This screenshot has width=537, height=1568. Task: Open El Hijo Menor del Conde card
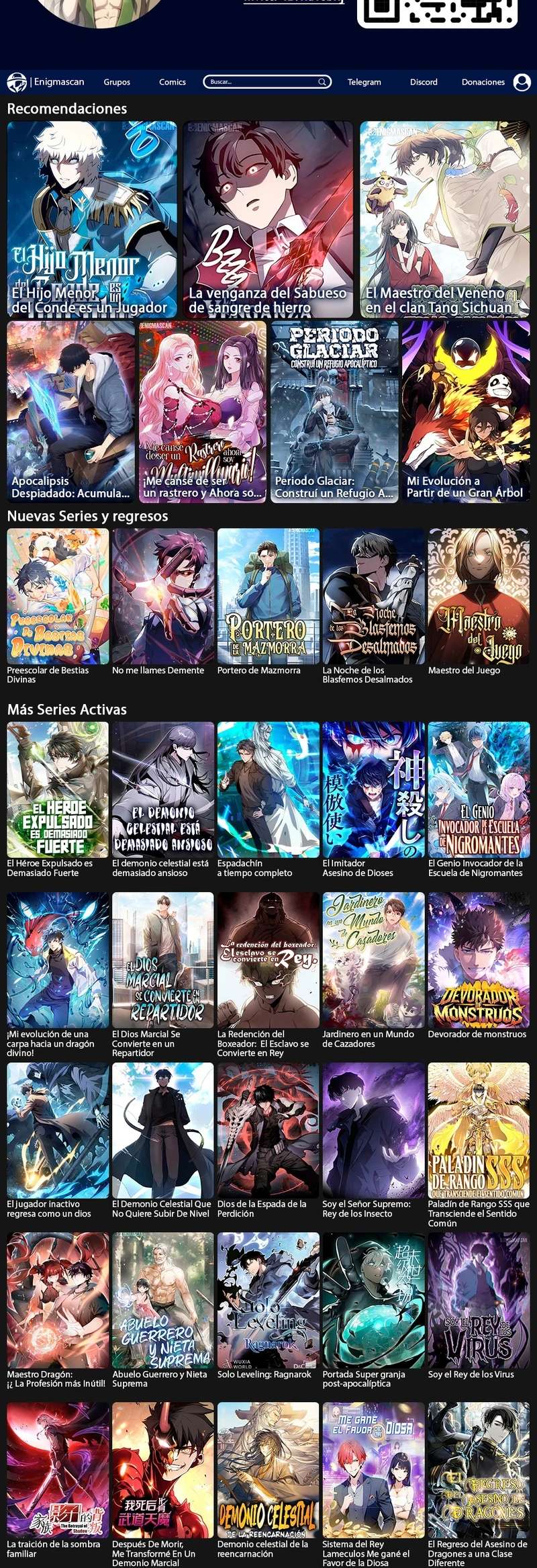point(92,219)
